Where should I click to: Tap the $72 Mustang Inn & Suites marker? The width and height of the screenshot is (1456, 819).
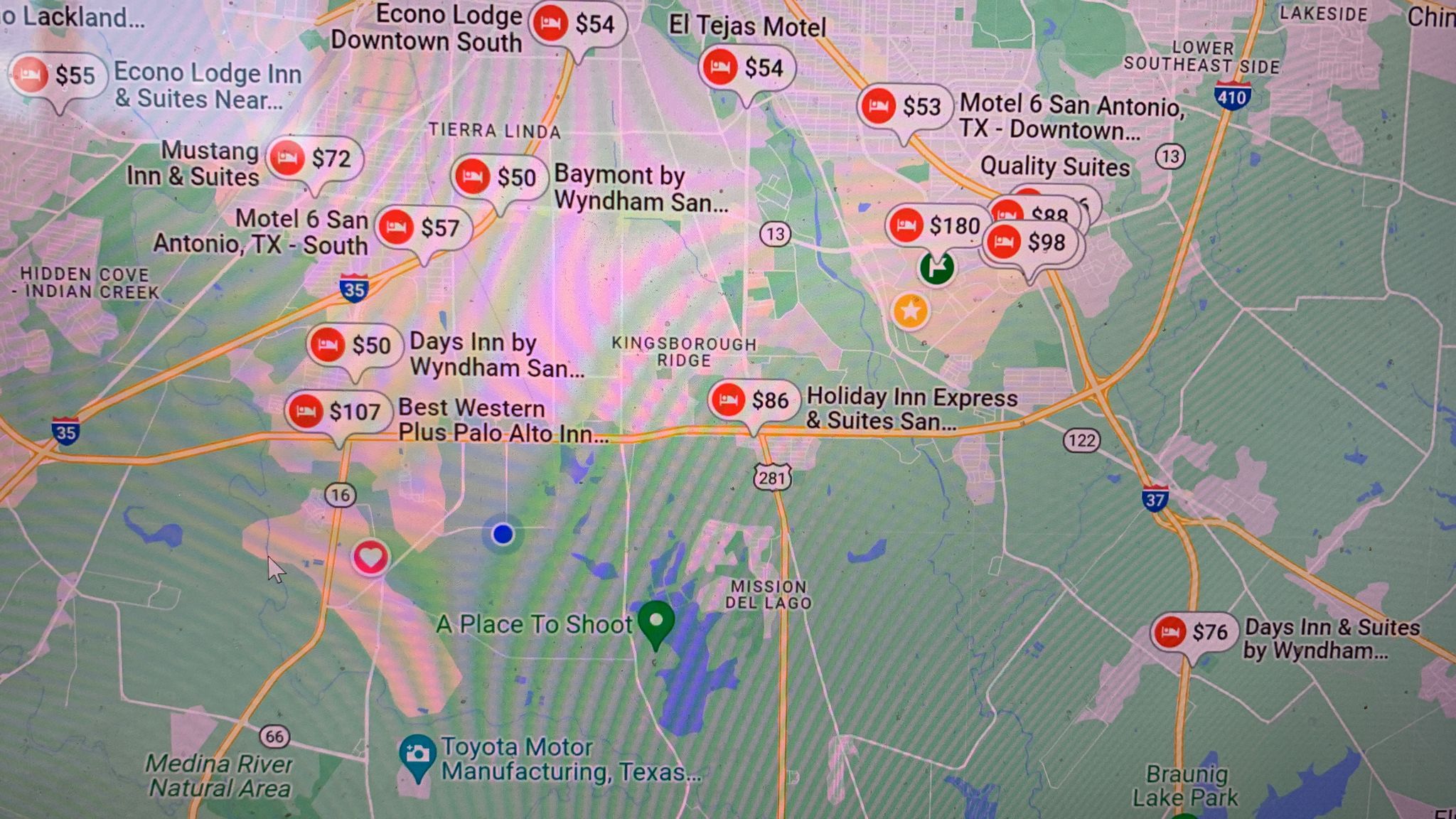[x=314, y=158]
